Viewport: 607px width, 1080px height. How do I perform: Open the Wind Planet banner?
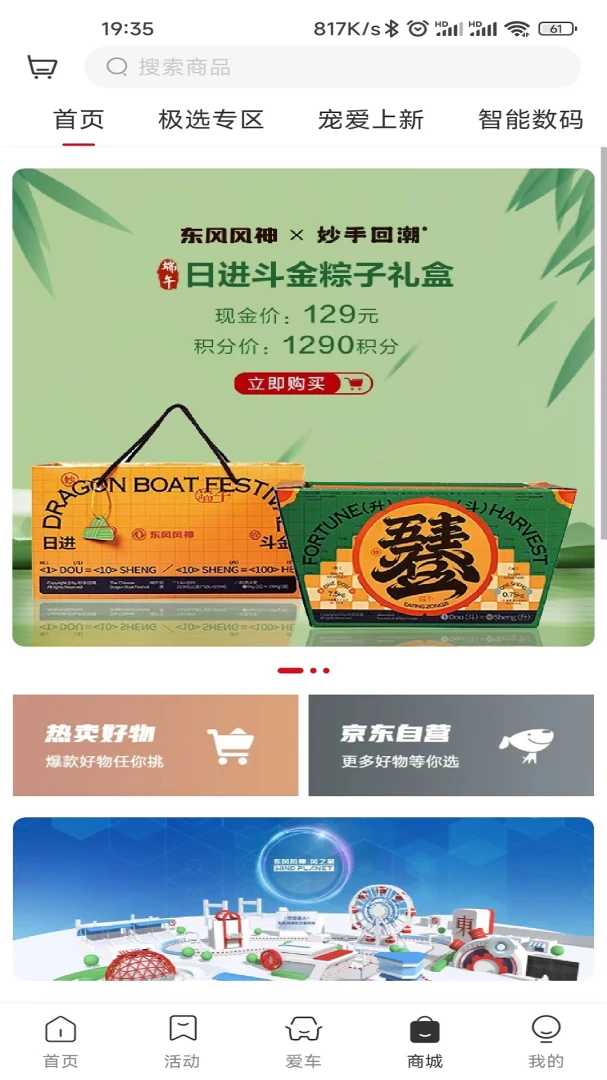(x=303, y=898)
